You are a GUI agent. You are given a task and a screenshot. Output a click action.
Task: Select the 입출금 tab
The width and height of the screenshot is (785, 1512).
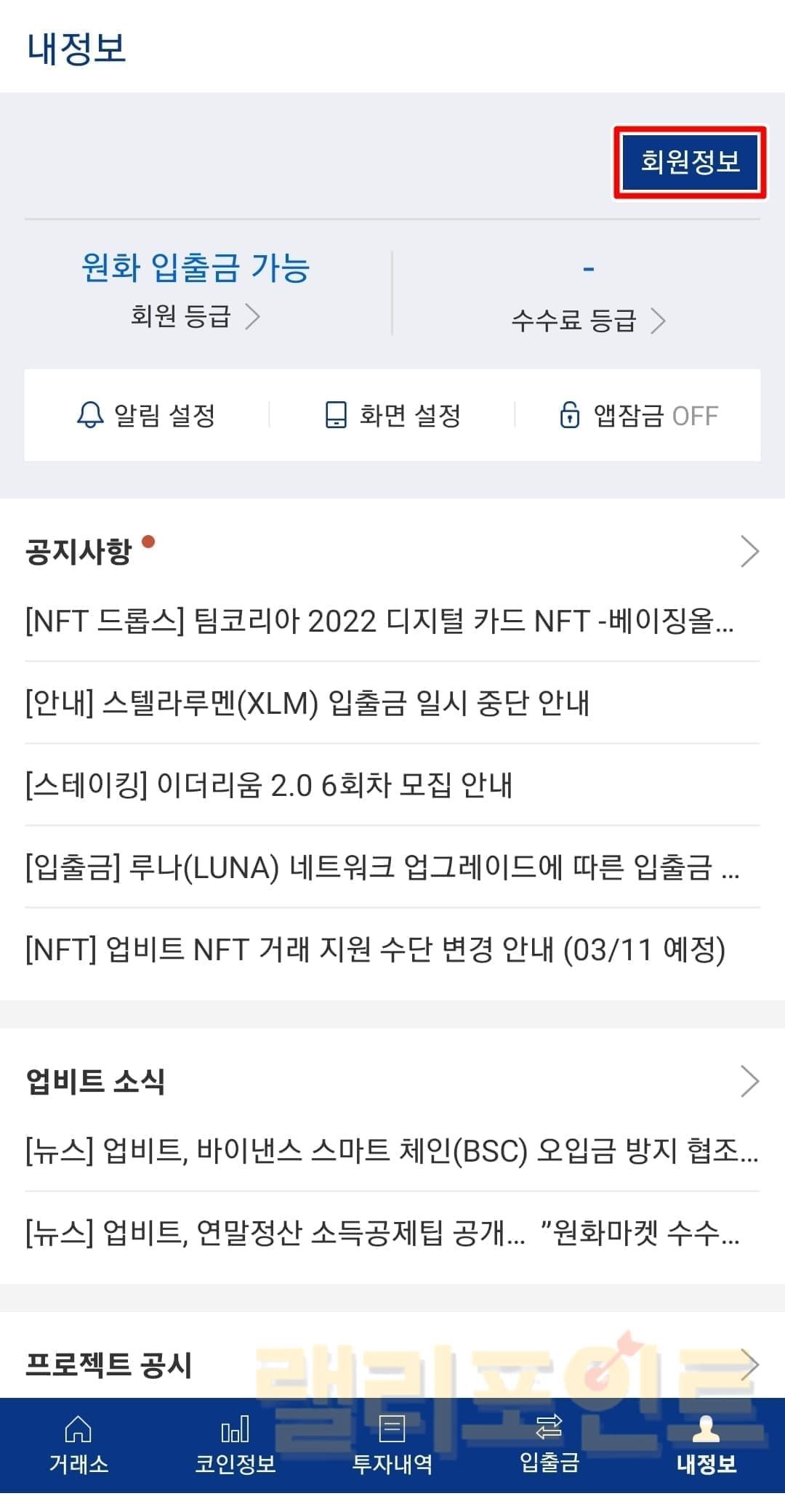tap(549, 1445)
